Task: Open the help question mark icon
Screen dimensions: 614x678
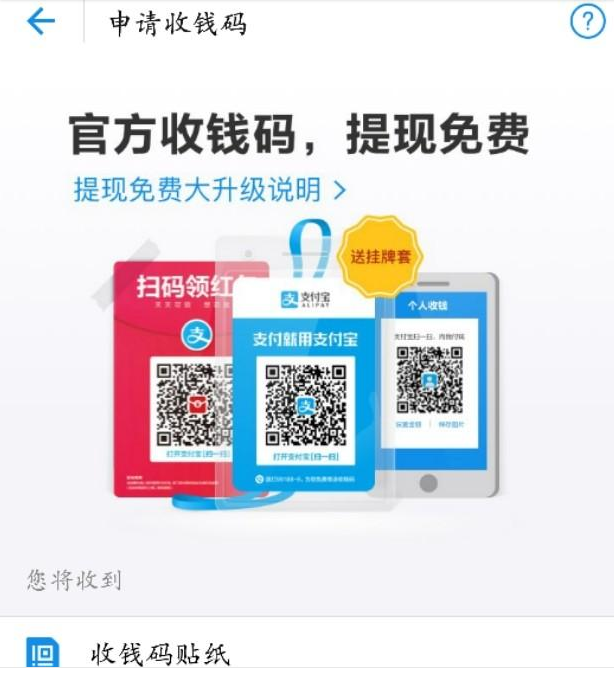Action: coord(587,22)
